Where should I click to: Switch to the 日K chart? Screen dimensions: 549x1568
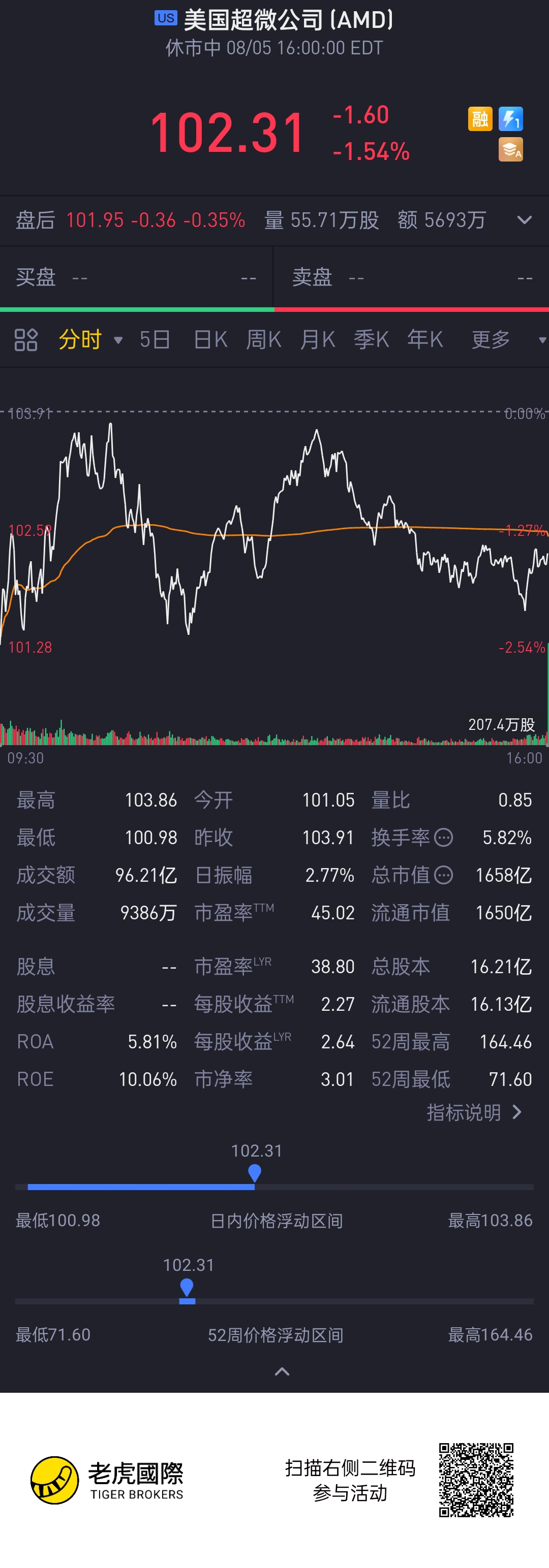210,340
